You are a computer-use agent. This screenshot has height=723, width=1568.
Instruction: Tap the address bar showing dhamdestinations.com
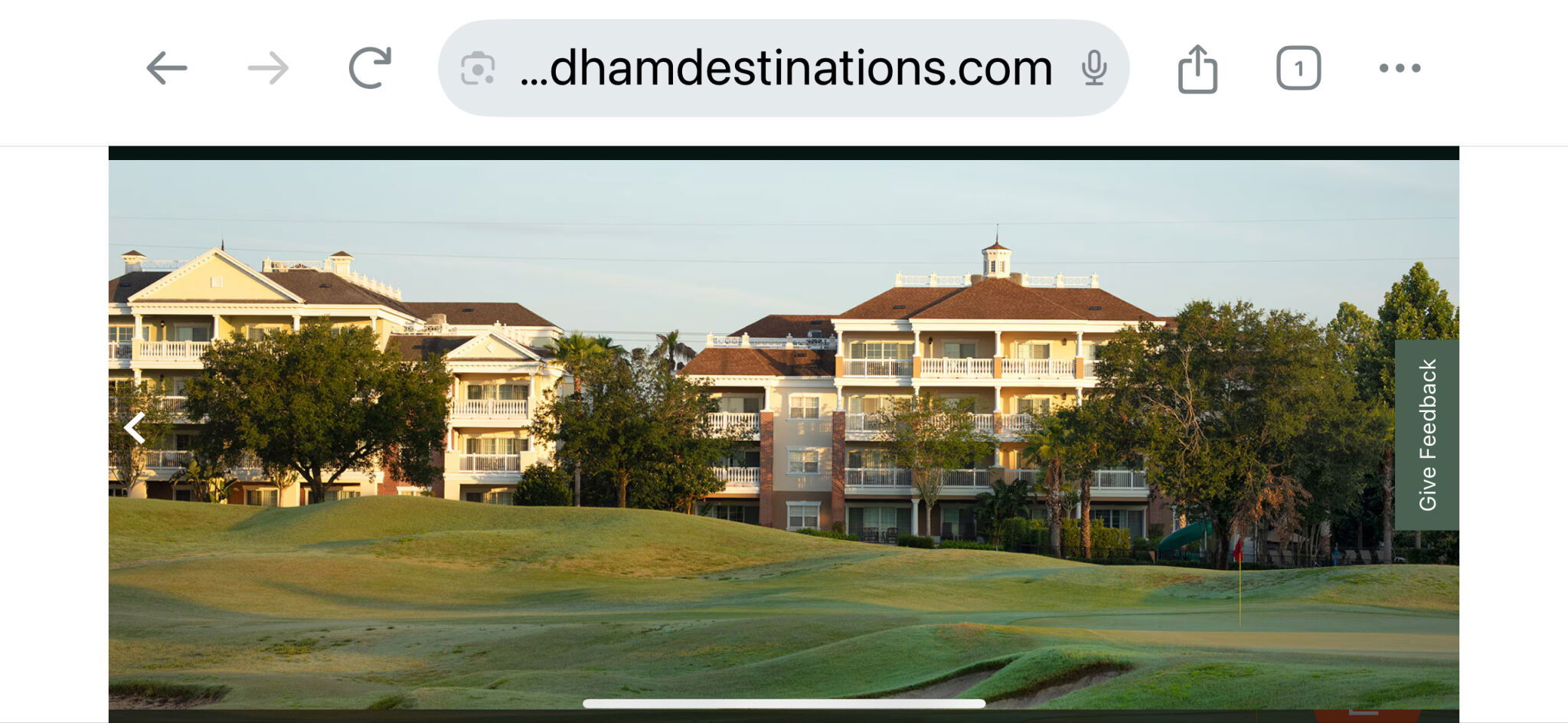(785, 68)
